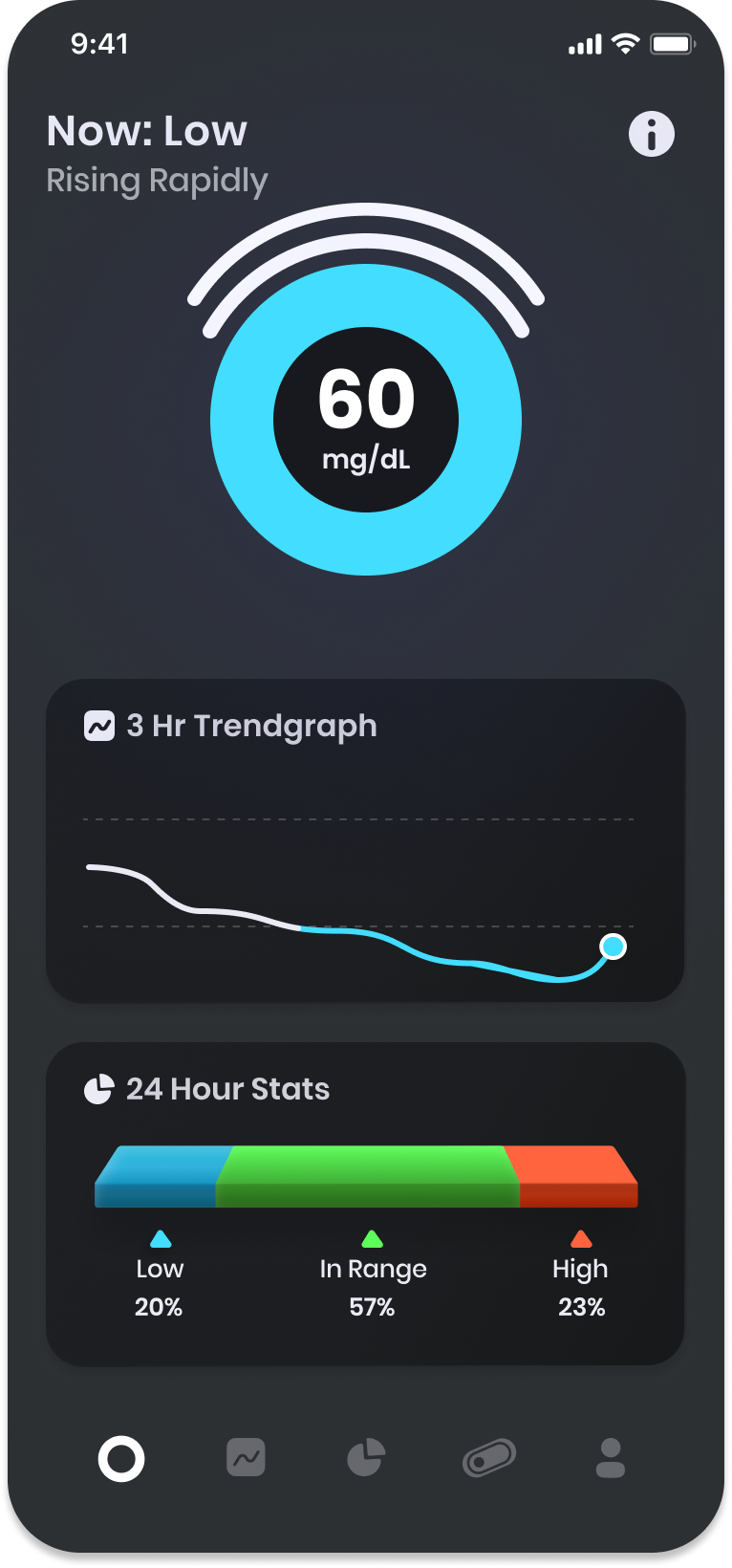Open the info icon near Now: Low
Image resolution: width=732 pixels, height=1568 pixels.
(653, 134)
